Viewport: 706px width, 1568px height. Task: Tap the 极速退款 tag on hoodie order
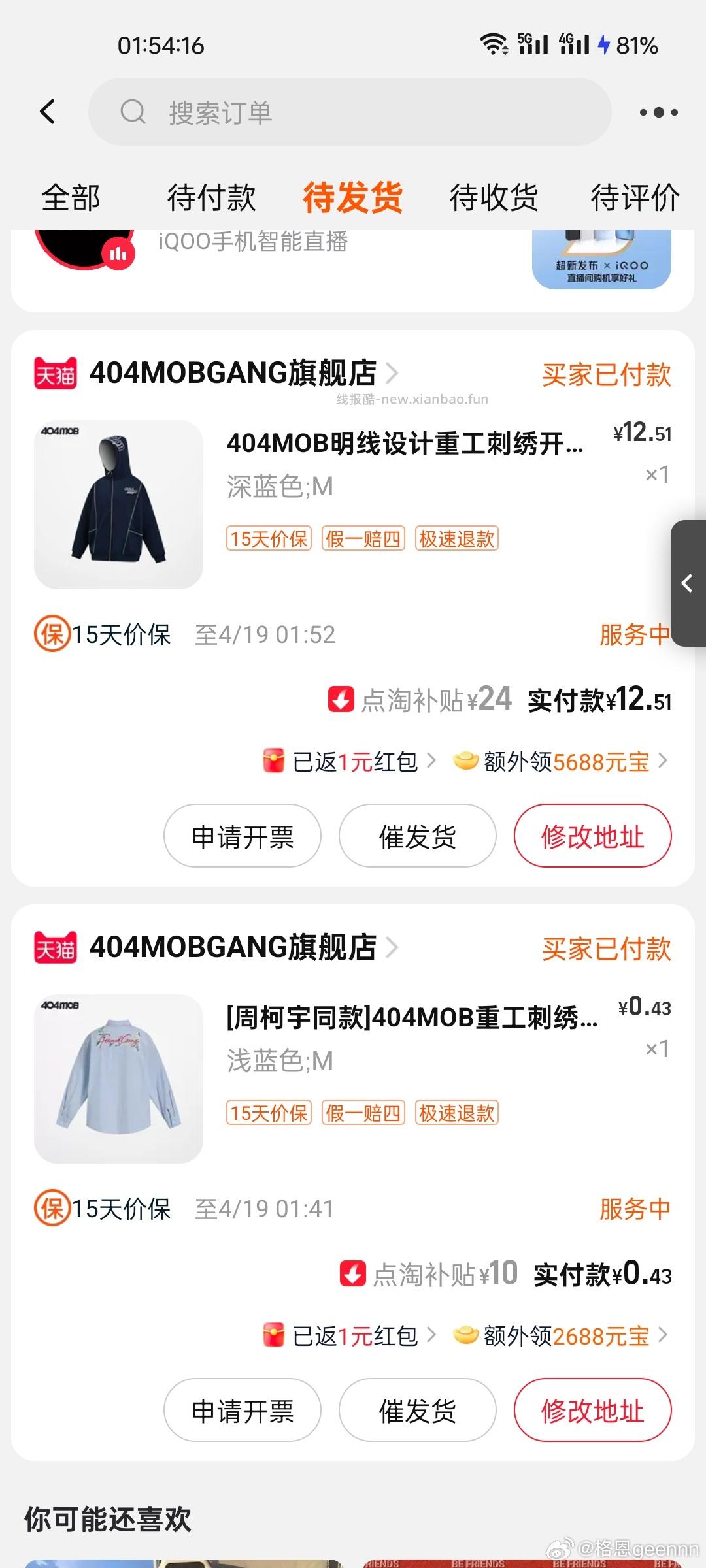coord(456,538)
